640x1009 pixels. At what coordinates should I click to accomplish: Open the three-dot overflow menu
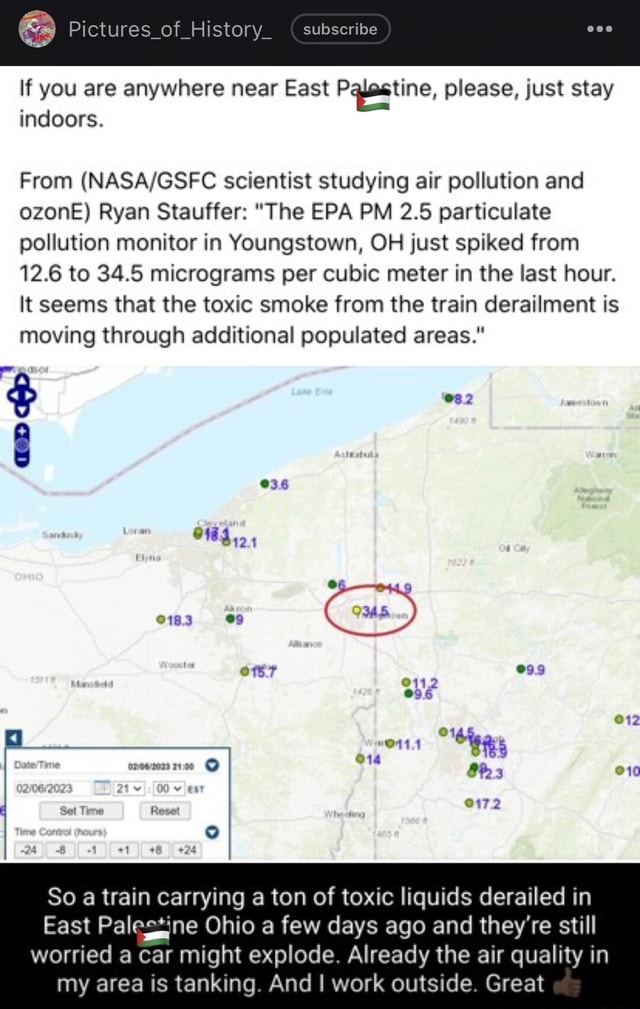[x=600, y=29]
